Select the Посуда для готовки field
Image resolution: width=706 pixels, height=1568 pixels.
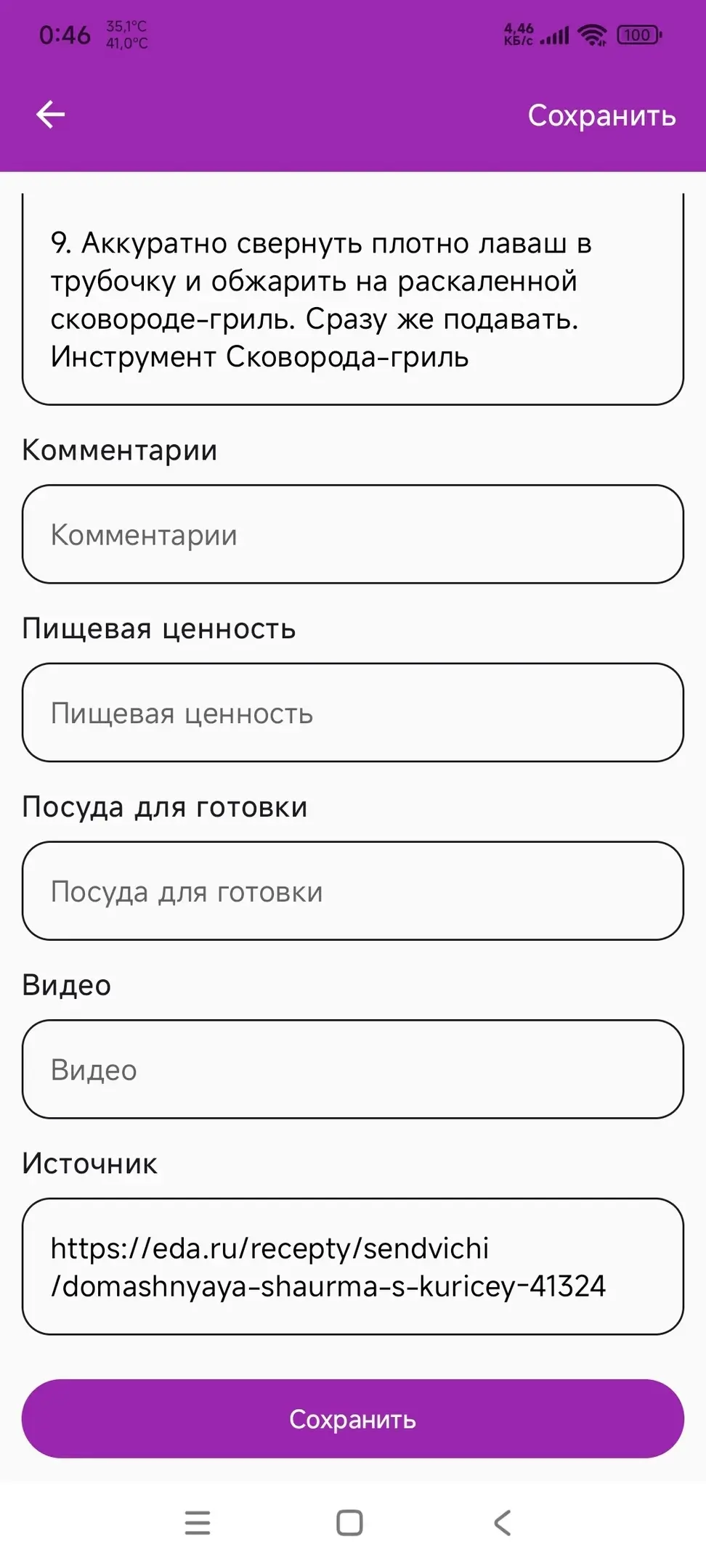pos(353,891)
